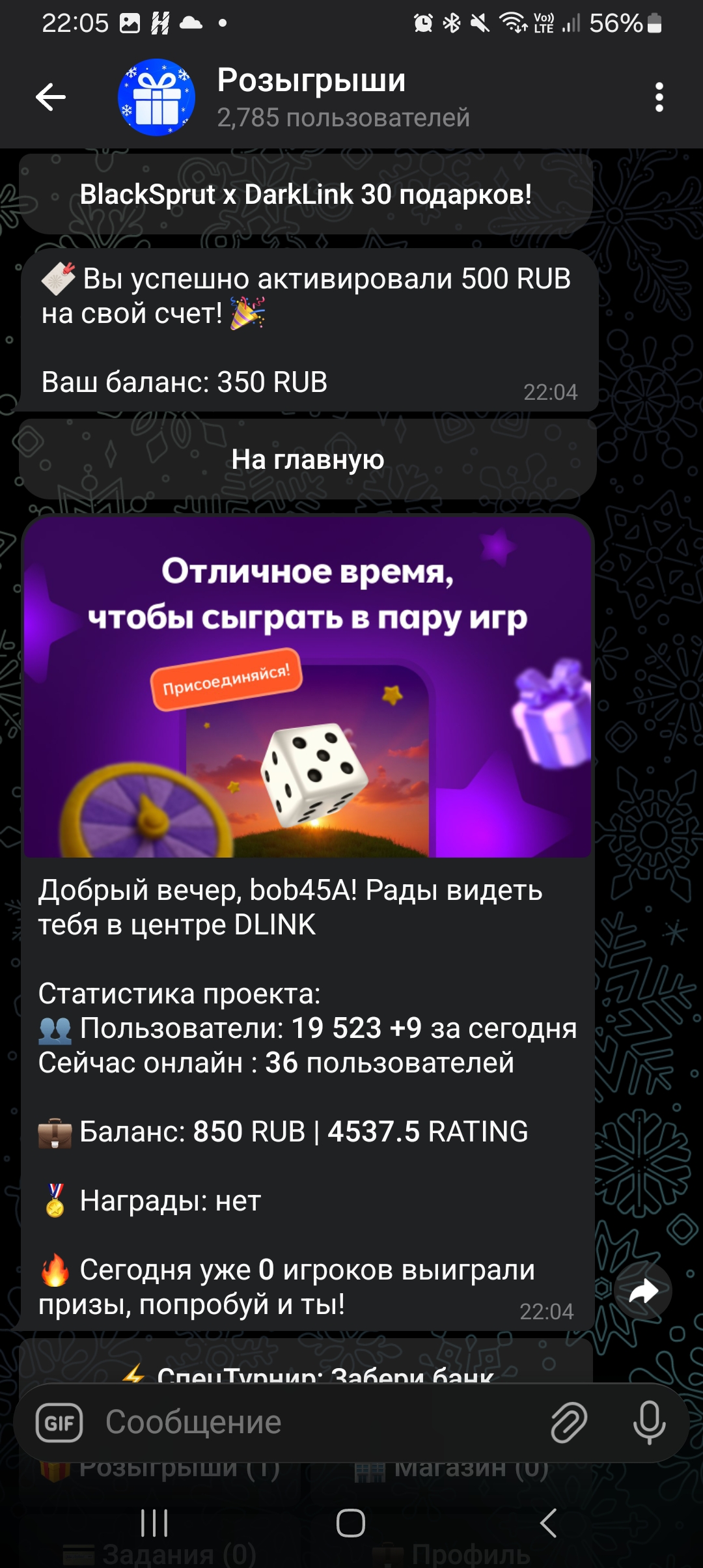Go back from the Розыгрыши chat
The image size is (703, 1568).
tap(51, 98)
